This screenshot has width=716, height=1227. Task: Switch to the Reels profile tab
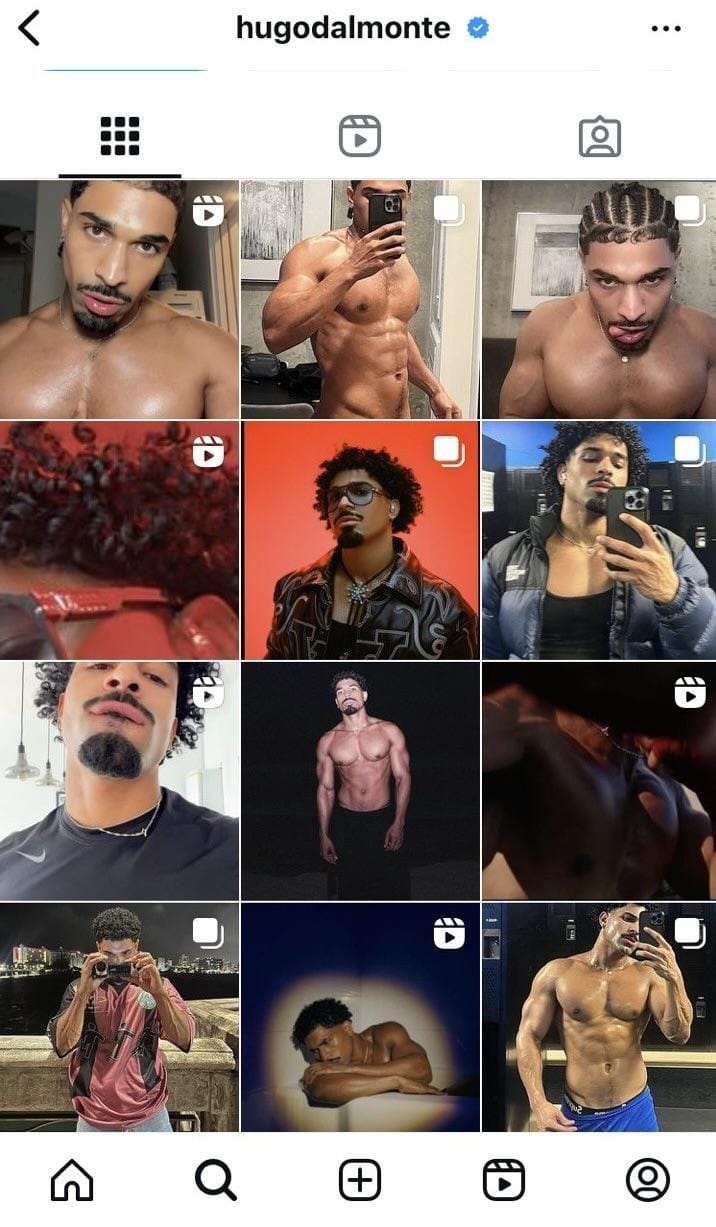point(359,136)
